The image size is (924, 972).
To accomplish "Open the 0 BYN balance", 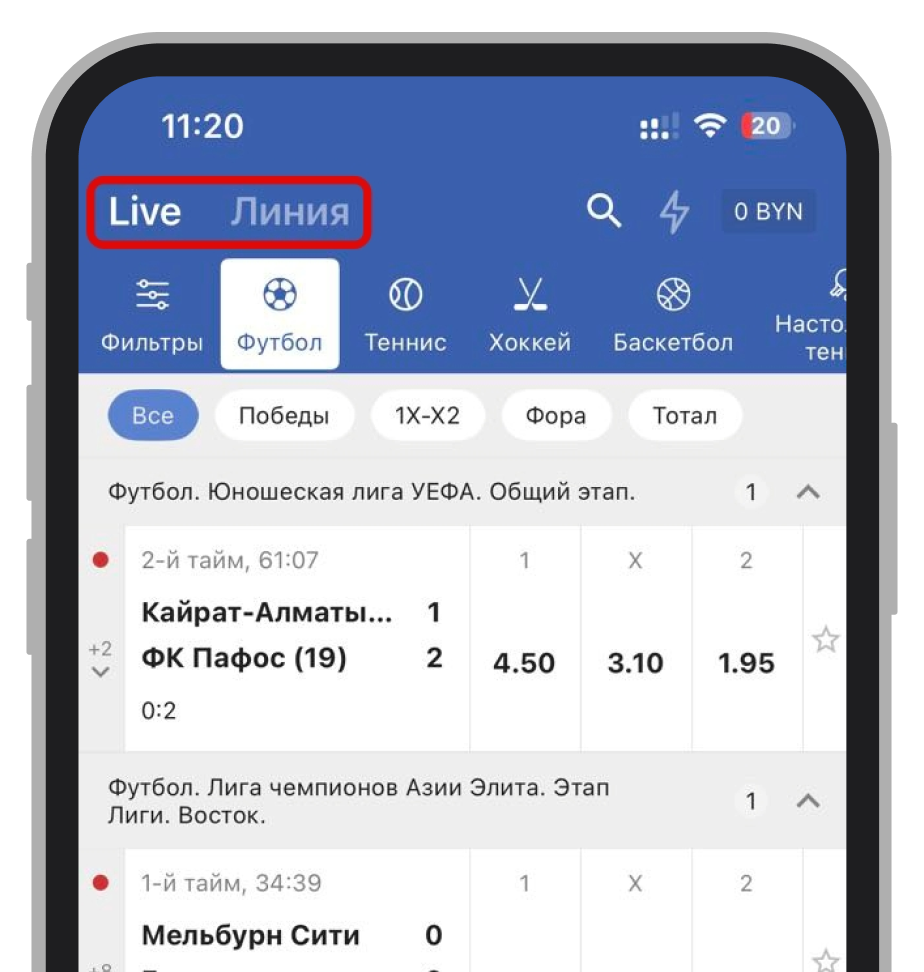I will click(x=768, y=211).
